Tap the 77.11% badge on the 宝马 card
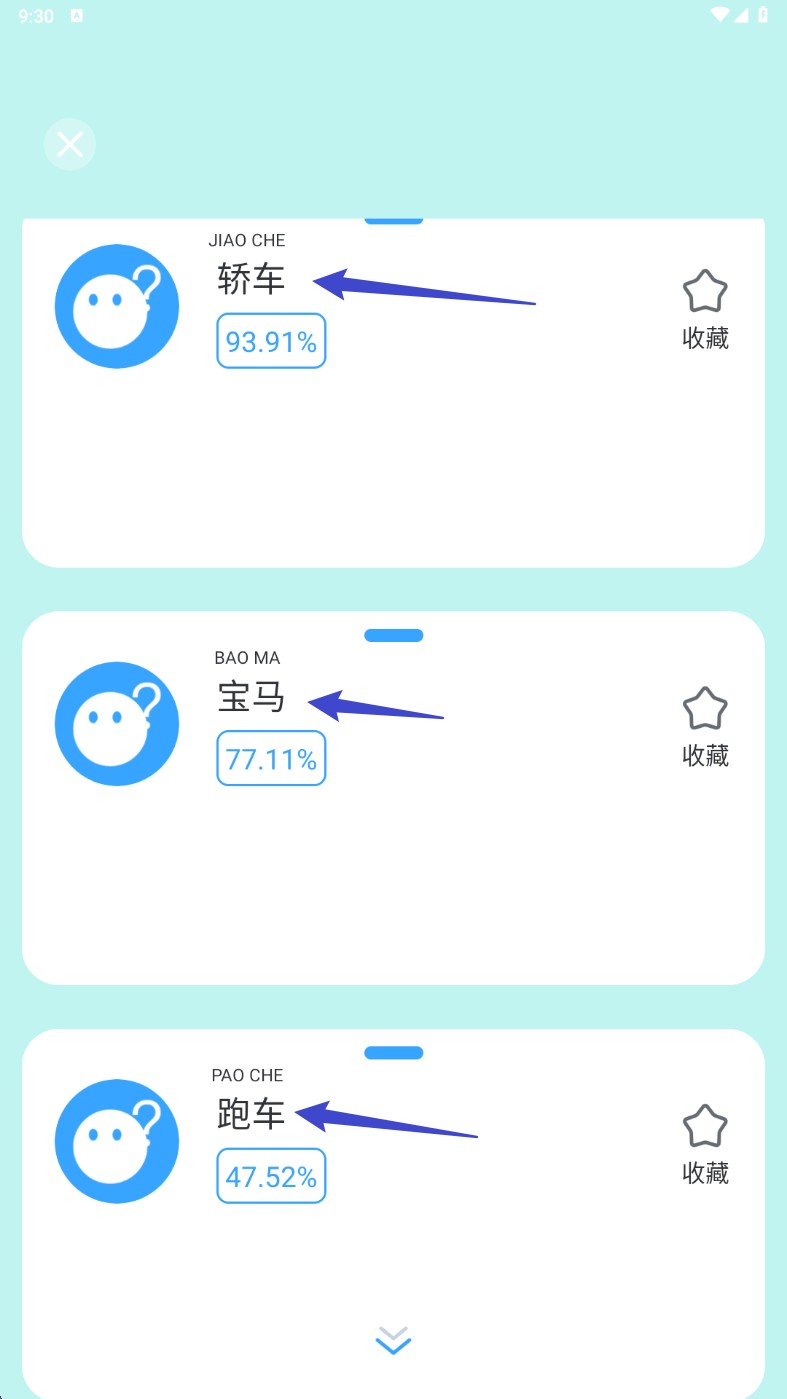Image resolution: width=787 pixels, height=1399 pixels. tap(271, 758)
